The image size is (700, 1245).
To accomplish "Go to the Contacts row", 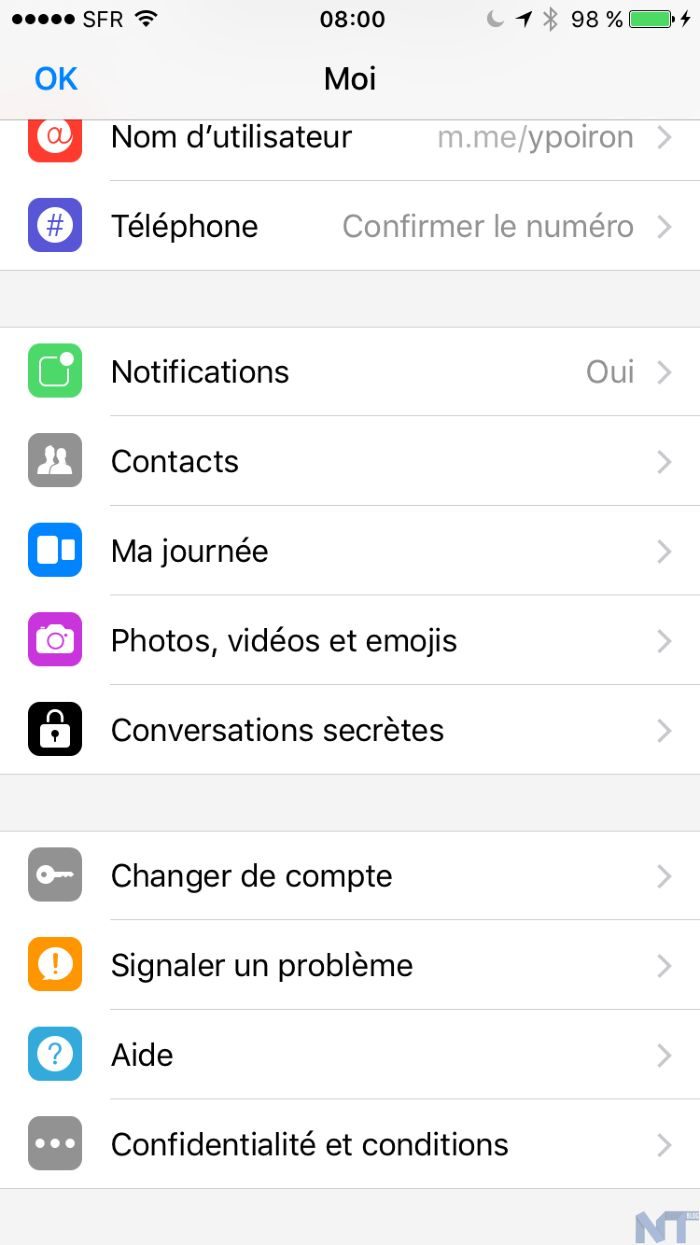I will (x=350, y=461).
